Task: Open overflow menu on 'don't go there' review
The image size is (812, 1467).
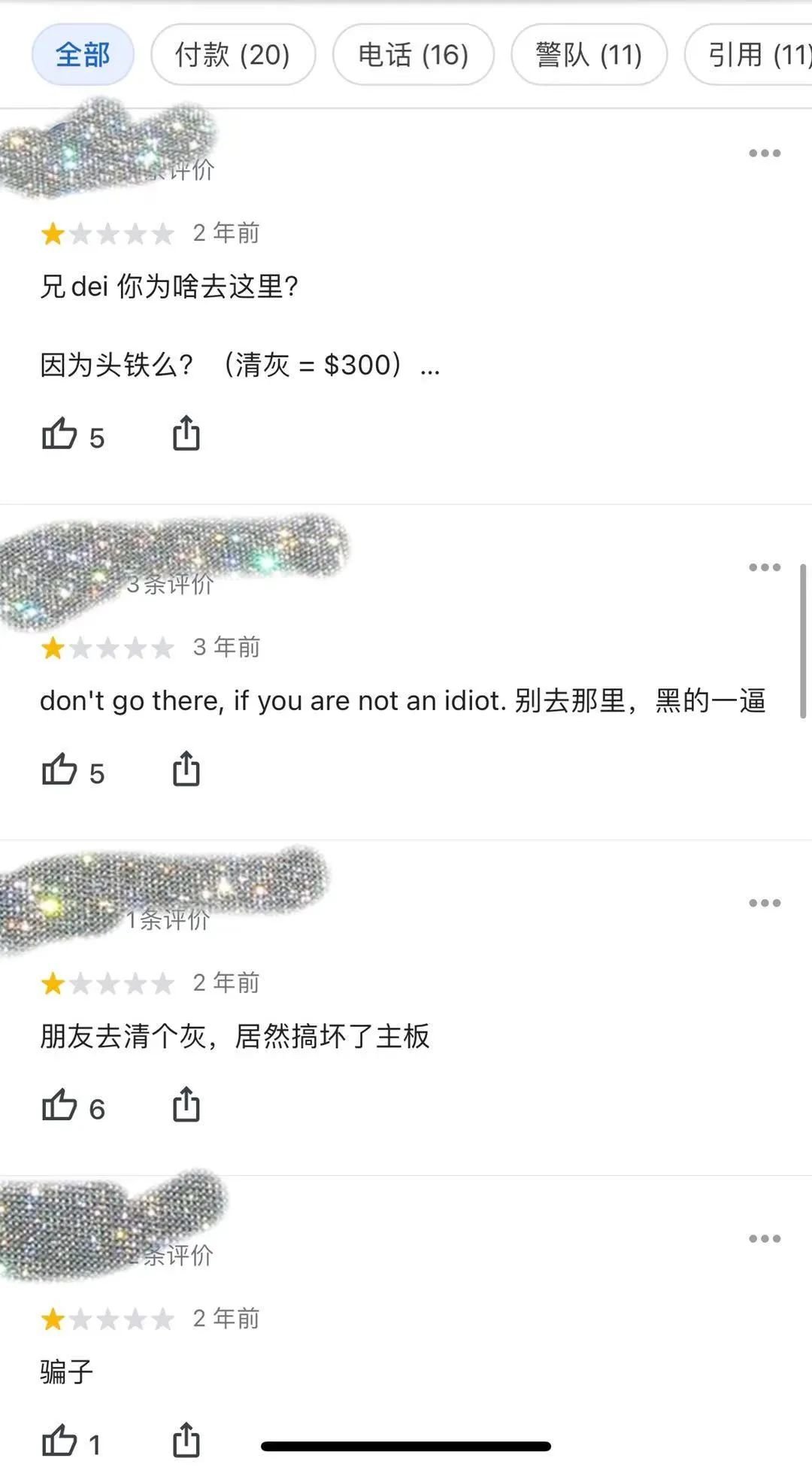Action: [764, 567]
